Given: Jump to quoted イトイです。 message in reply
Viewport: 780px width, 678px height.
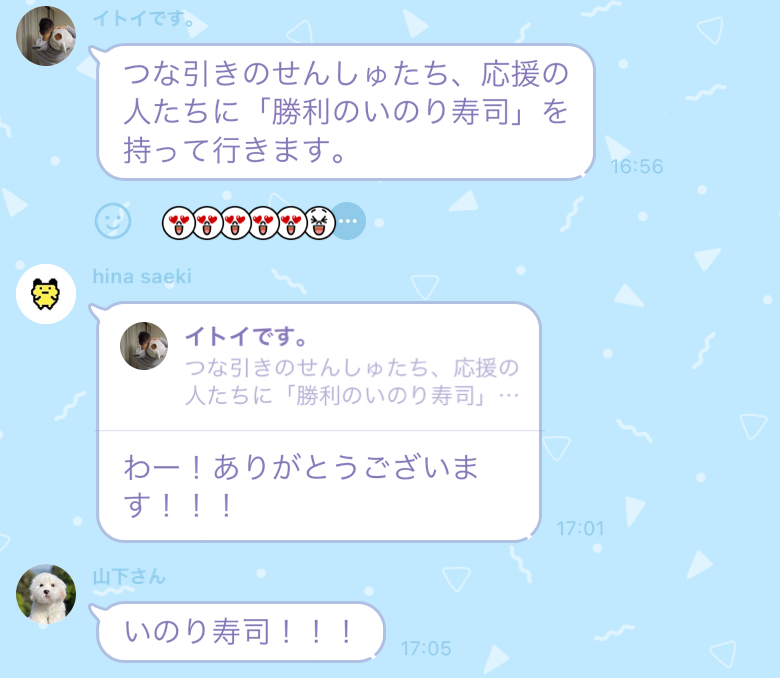Looking at the screenshot, I should click(320, 366).
